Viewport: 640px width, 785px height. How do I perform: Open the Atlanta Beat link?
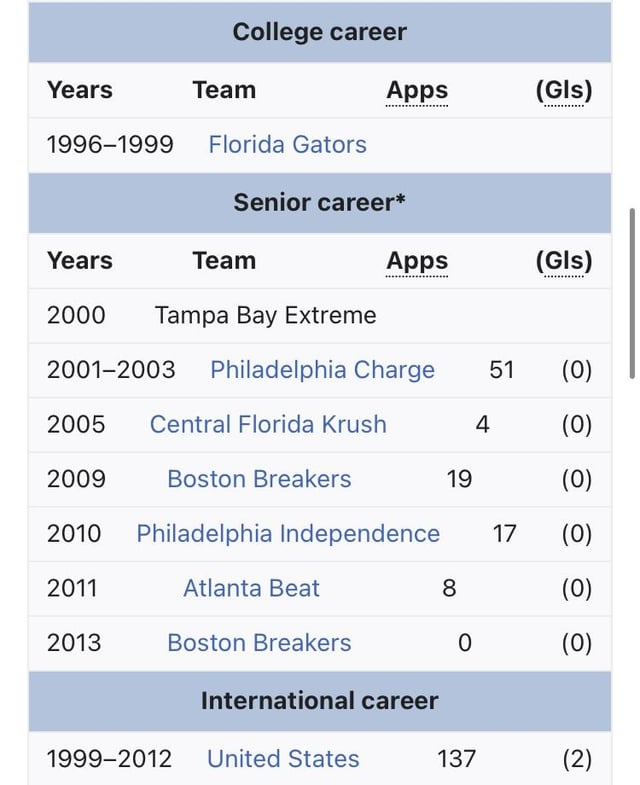coord(251,588)
